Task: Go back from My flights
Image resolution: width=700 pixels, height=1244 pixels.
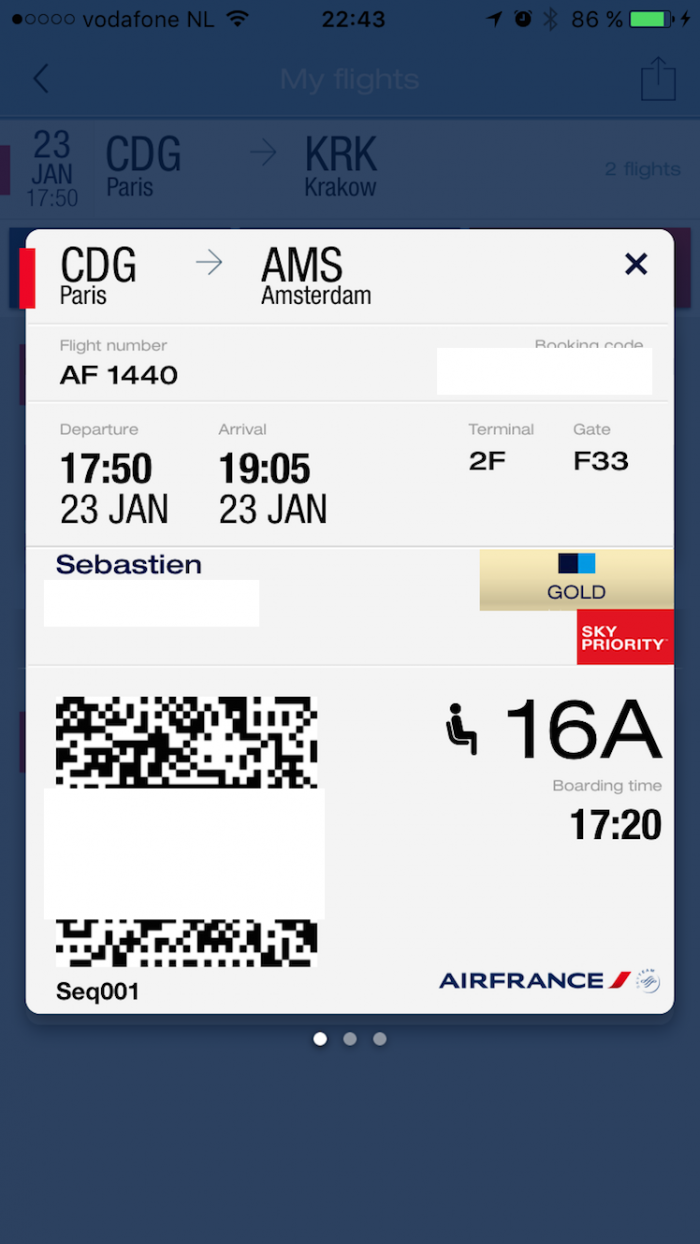Action: pyautogui.click(x=41, y=79)
